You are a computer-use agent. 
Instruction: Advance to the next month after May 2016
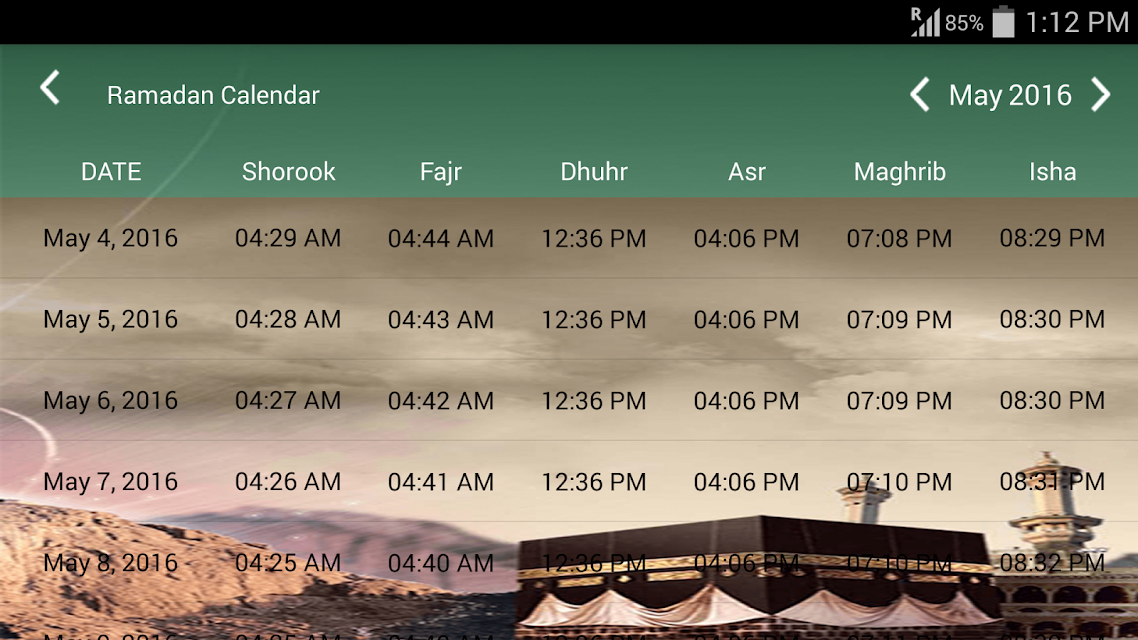1101,94
